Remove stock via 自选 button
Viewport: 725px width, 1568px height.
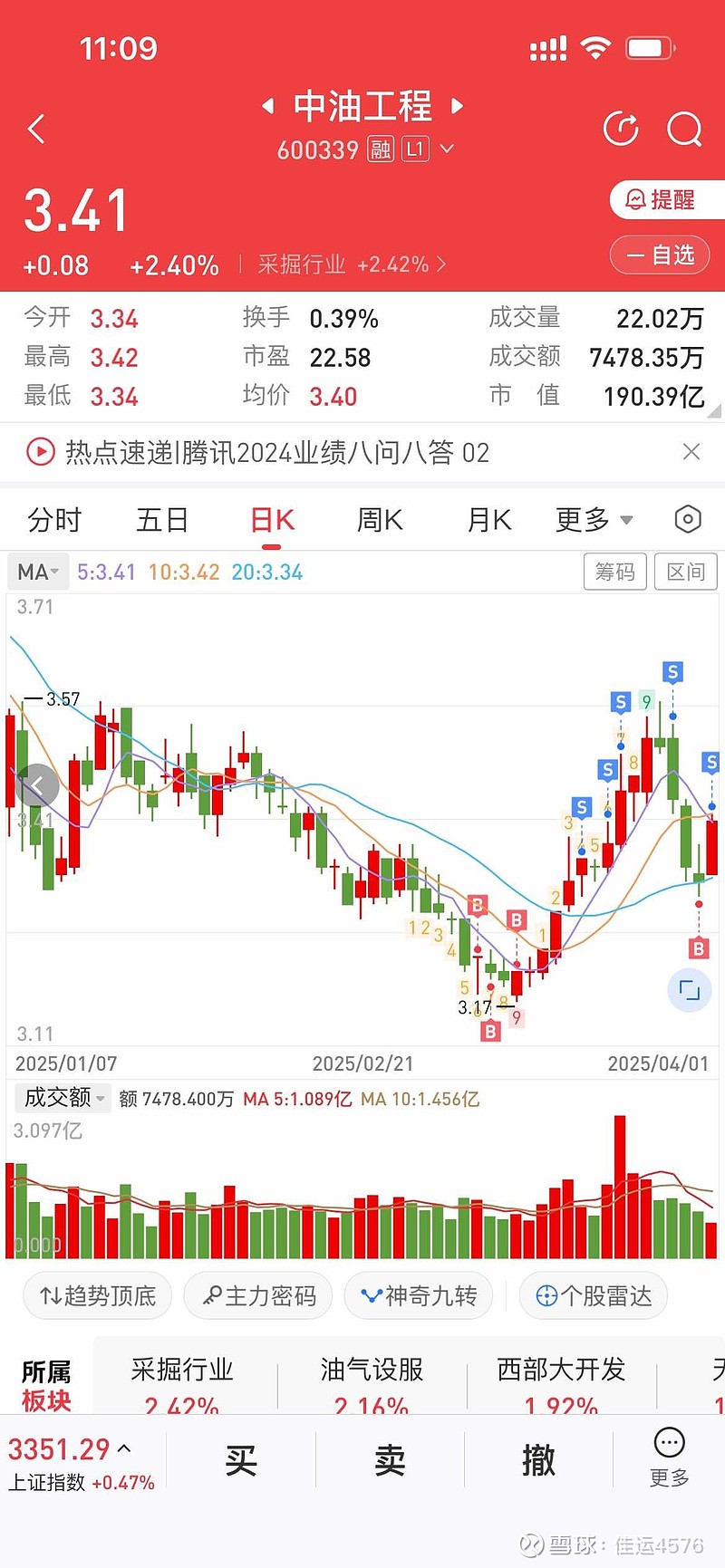point(661,255)
